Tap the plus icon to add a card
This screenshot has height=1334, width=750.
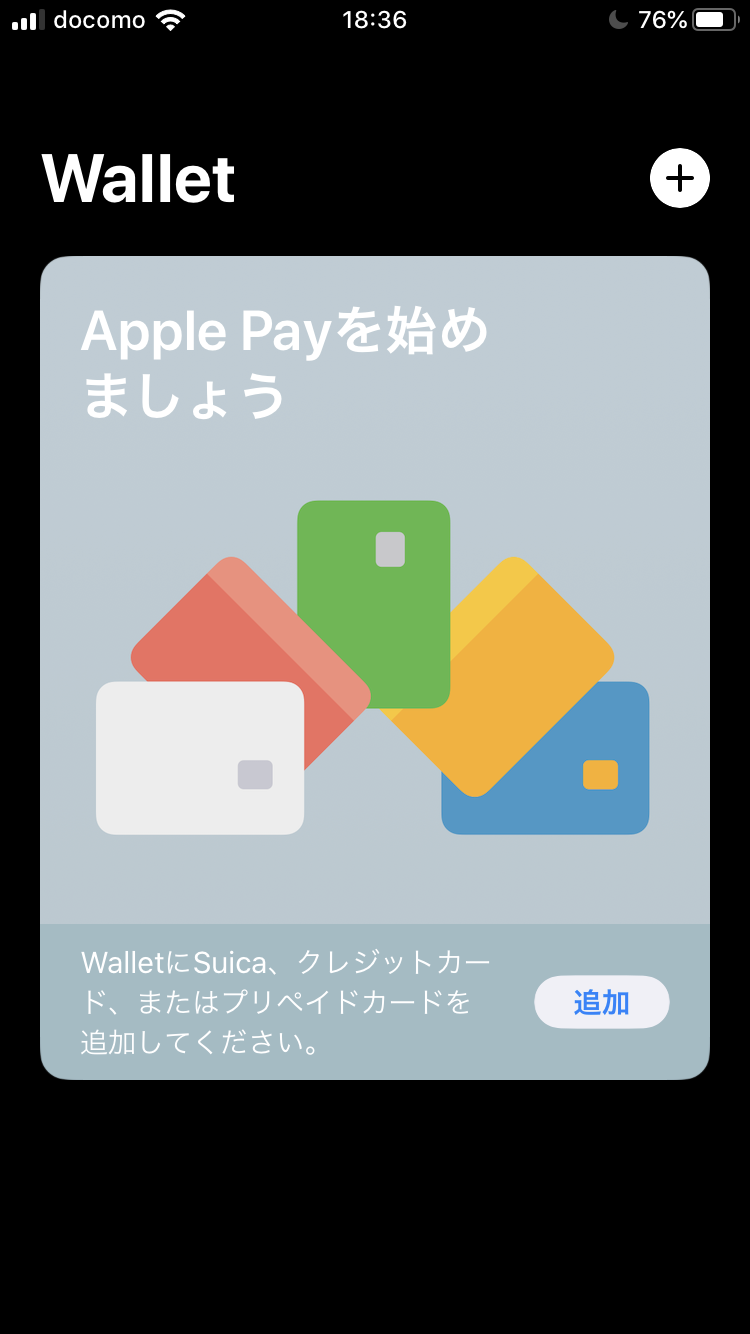click(680, 179)
